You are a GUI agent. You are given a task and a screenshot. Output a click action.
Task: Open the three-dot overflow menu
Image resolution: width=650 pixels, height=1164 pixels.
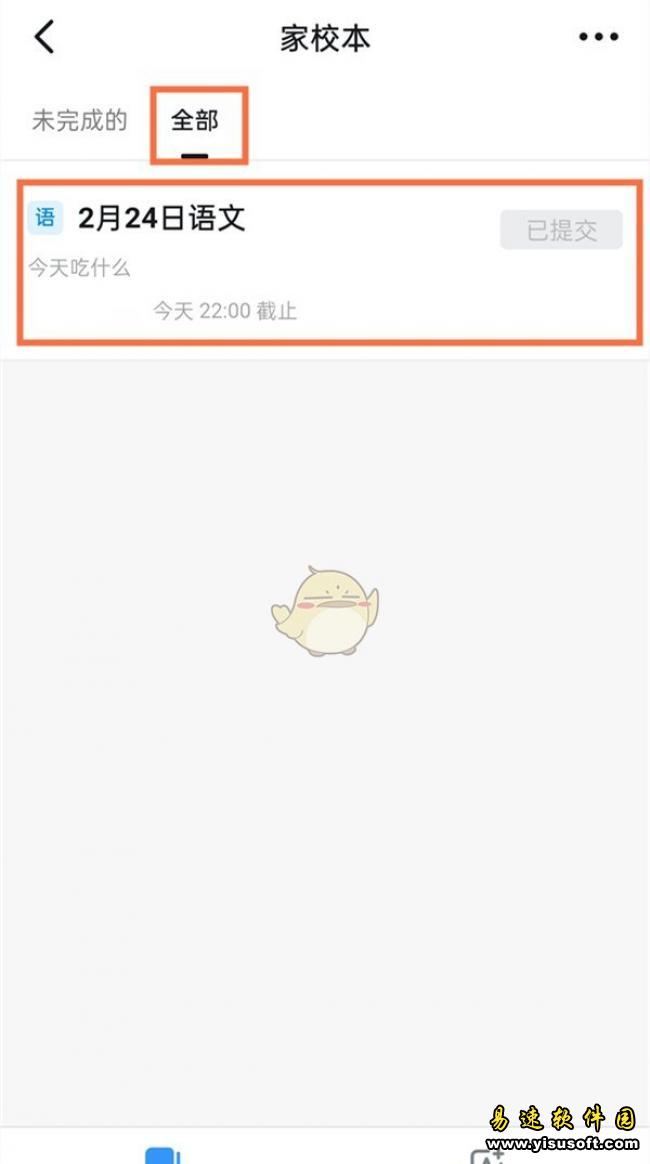[x=598, y=38]
